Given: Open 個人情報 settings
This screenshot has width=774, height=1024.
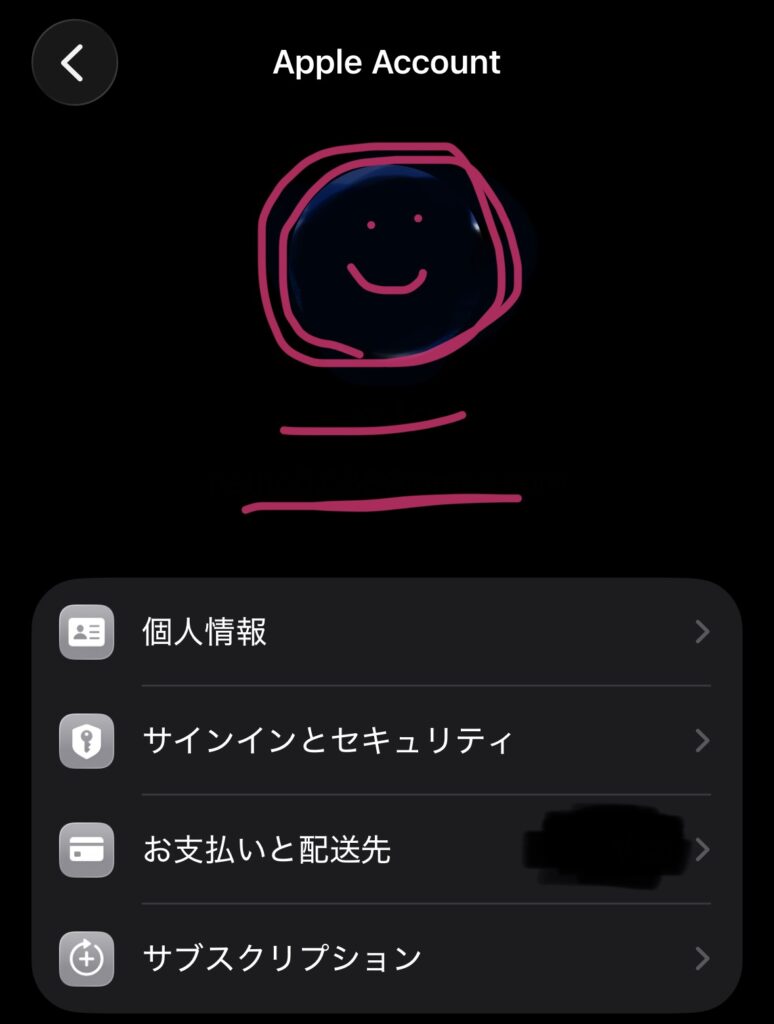Looking at the screenshot, I should click(386, 632).
